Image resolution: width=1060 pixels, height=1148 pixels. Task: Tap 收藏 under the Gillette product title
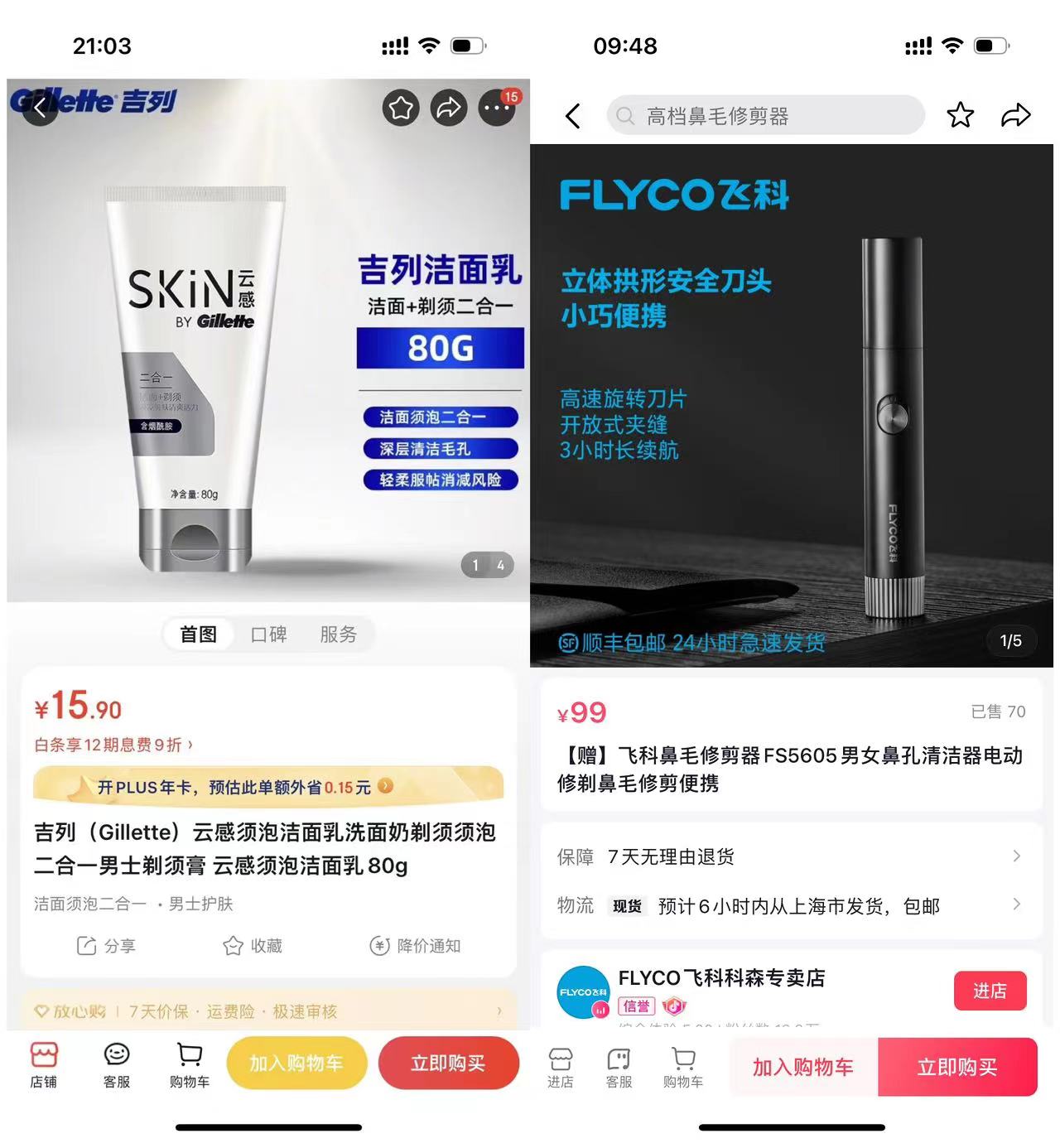click(x=253, y=946)
